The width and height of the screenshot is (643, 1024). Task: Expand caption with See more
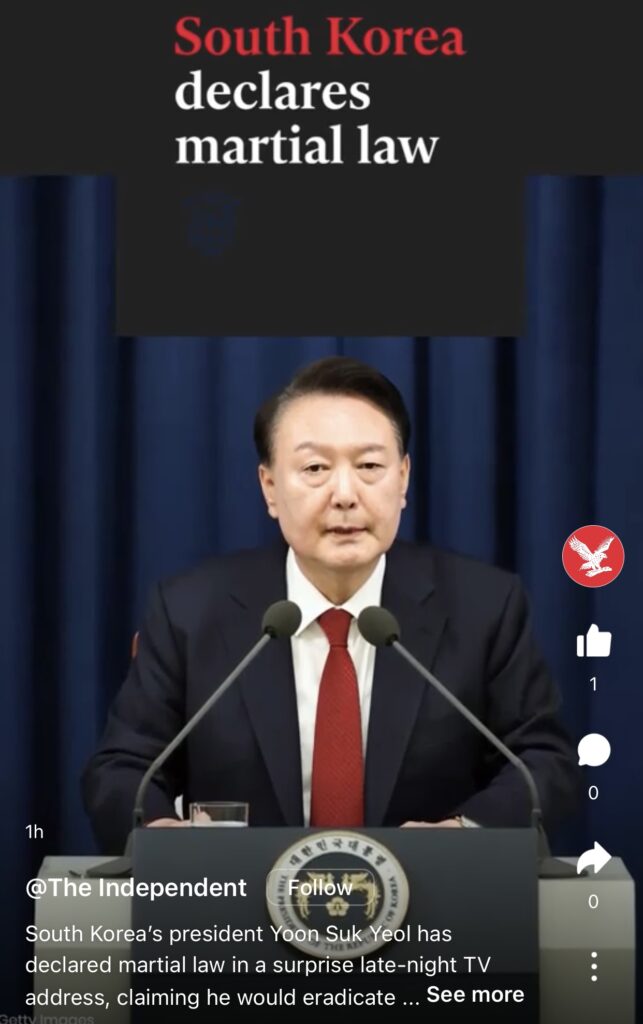pos(475,994)
